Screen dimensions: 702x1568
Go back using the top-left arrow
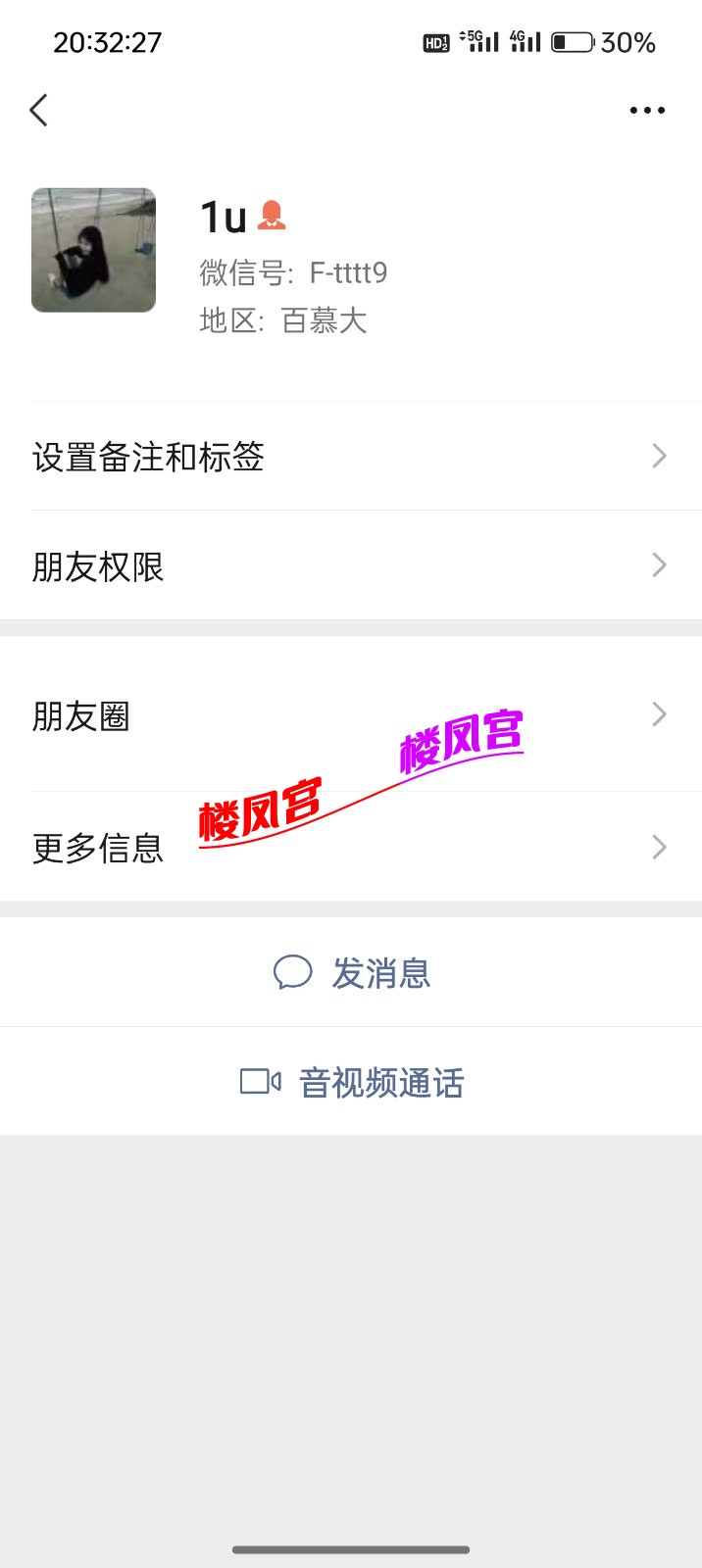(39, 110)
